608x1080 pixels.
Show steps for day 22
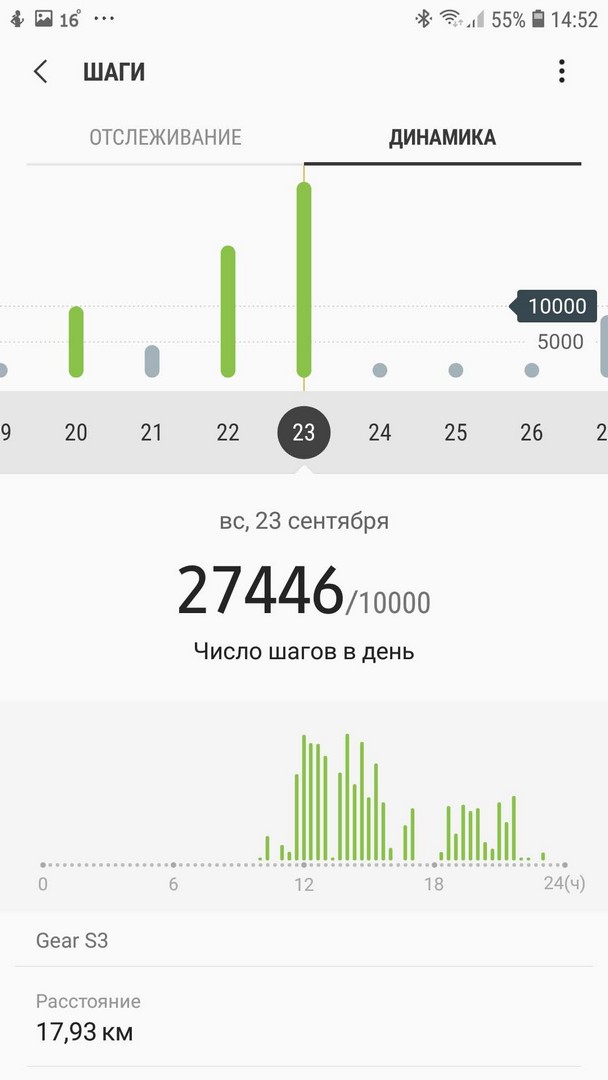tap(228, 432)
